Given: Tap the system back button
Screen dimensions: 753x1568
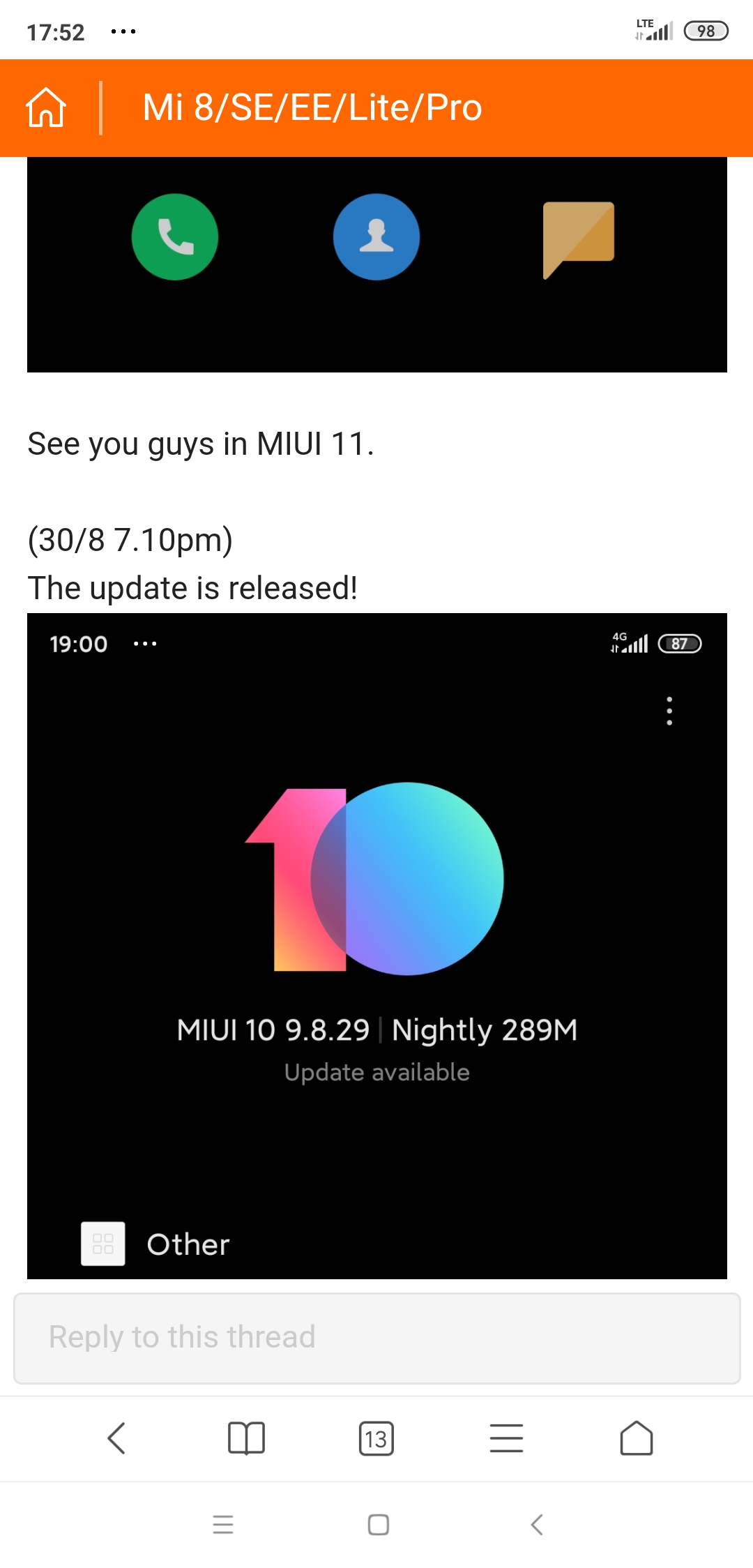Looking at the screenshot, I should [x=536, y=1525].
